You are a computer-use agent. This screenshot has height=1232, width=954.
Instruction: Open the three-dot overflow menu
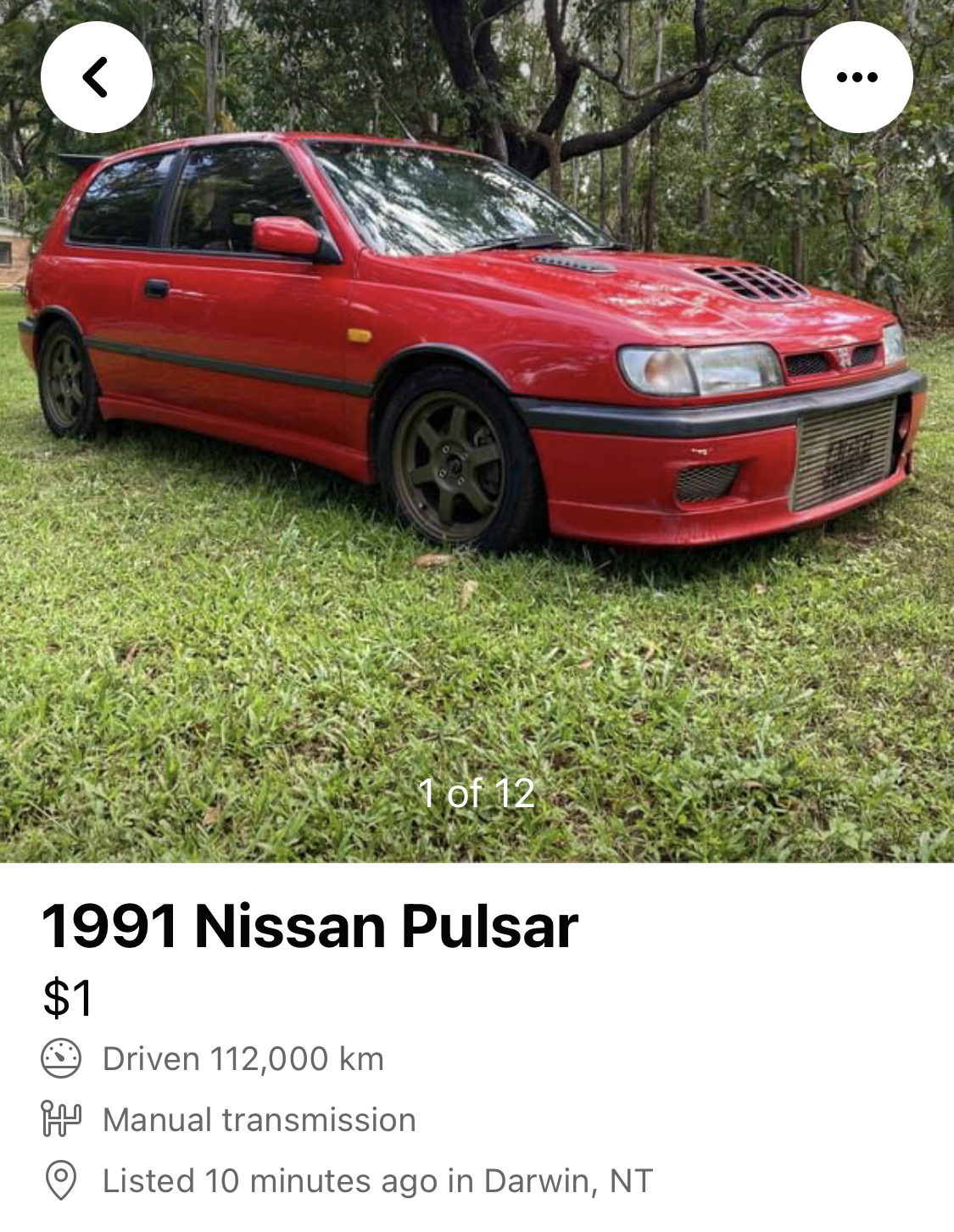[x=856, y=77]
